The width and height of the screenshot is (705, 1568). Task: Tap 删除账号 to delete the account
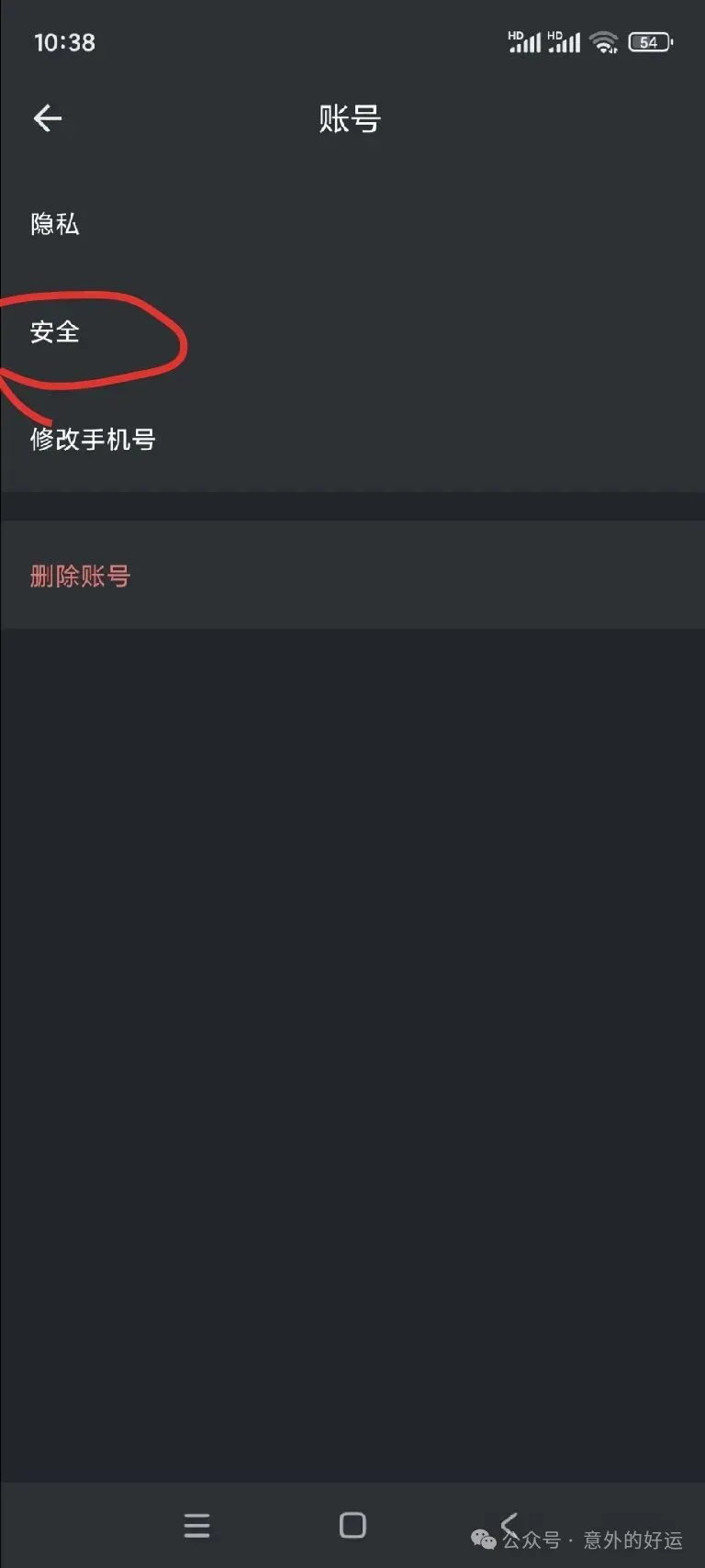pyautogui.click(x=81, y=576)
